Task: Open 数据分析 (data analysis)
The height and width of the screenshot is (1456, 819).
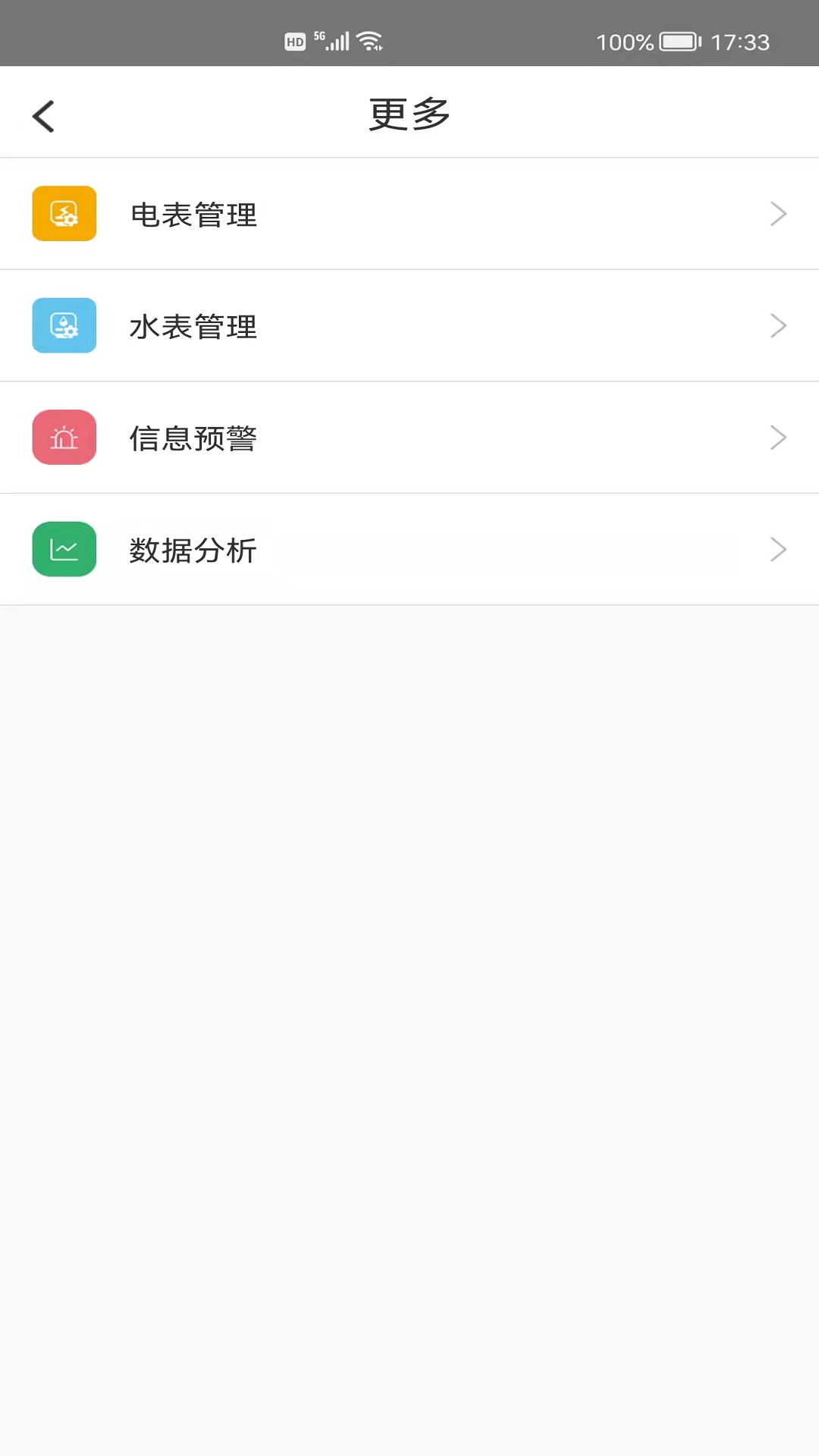Action: [x=409, y=549]
